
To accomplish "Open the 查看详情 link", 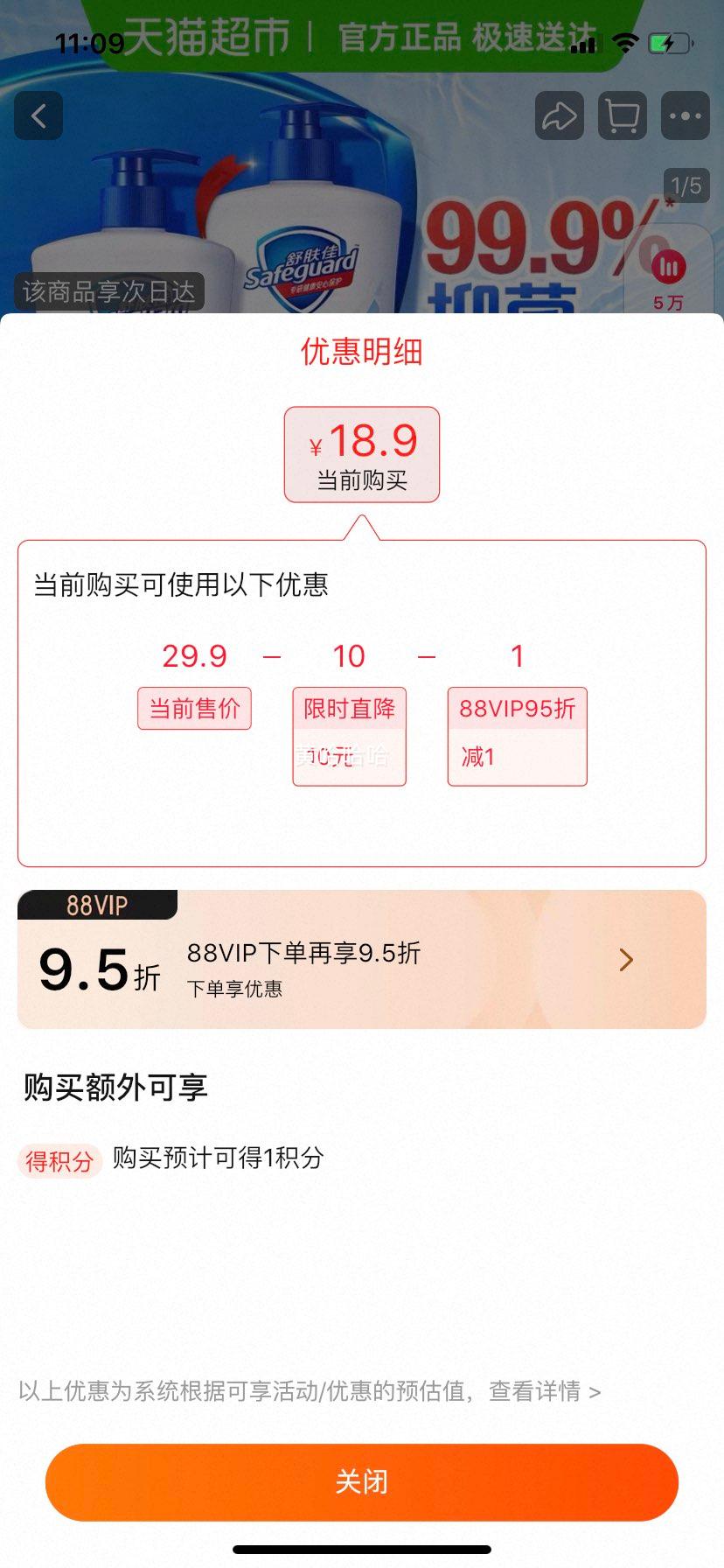I will click(x=544, y=1391).
